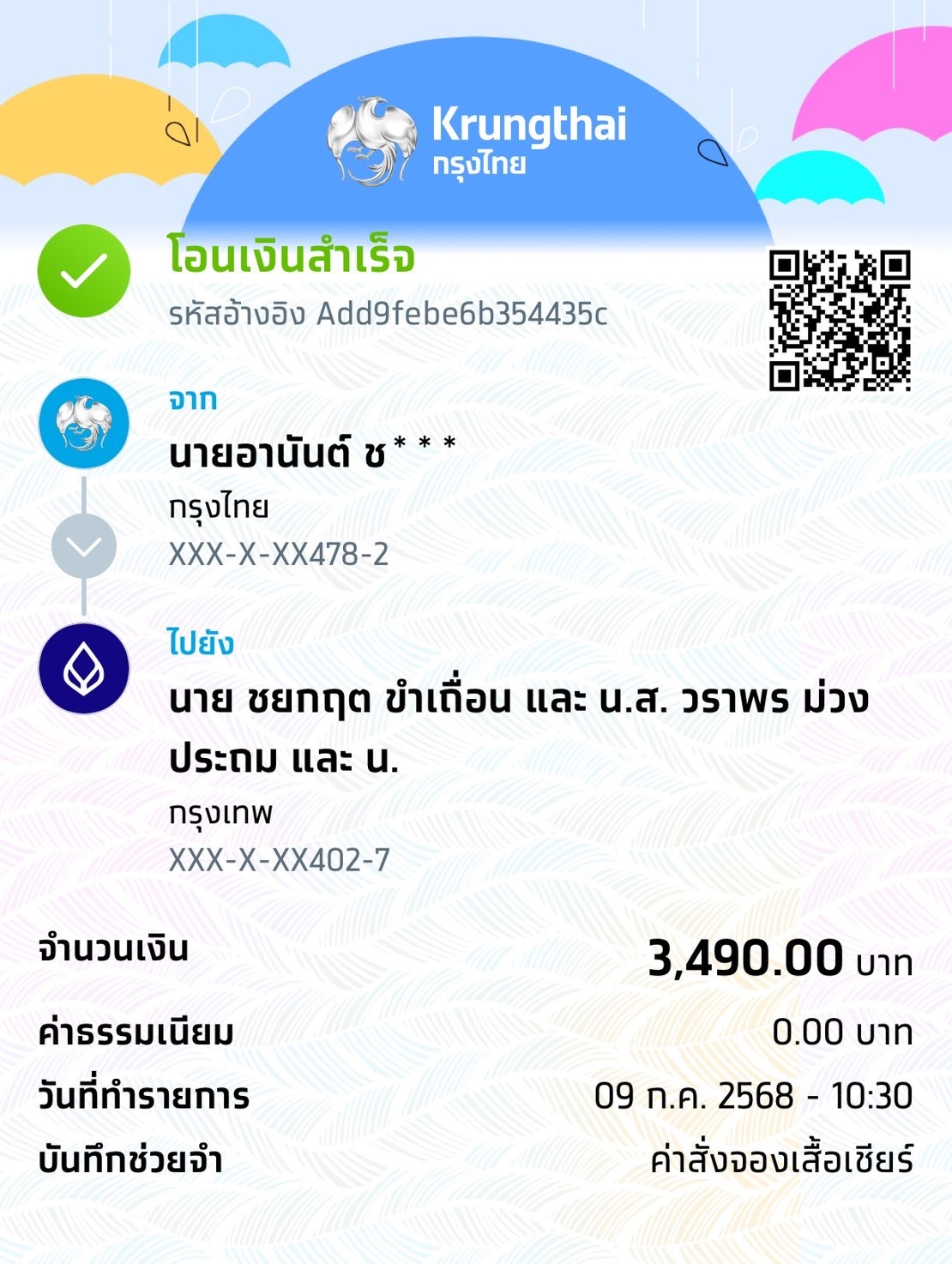Viewport: 952px width, 1264px height.
Task: Click the memo text ค่าสั่งจองเสื้อเชียร์
Action: coord(782,1158)
